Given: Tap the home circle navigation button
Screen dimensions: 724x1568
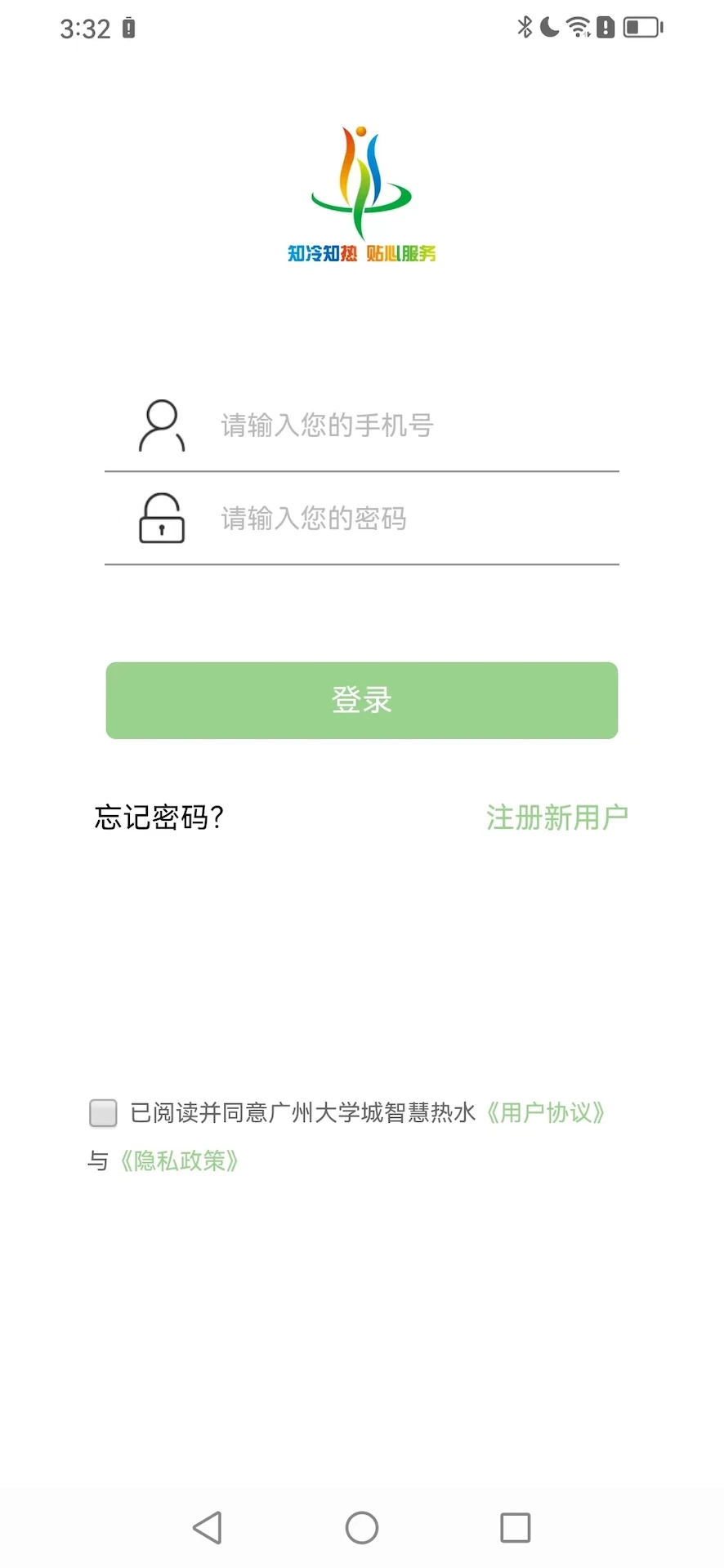Looking at the screenshot, I should (361, 1528).
